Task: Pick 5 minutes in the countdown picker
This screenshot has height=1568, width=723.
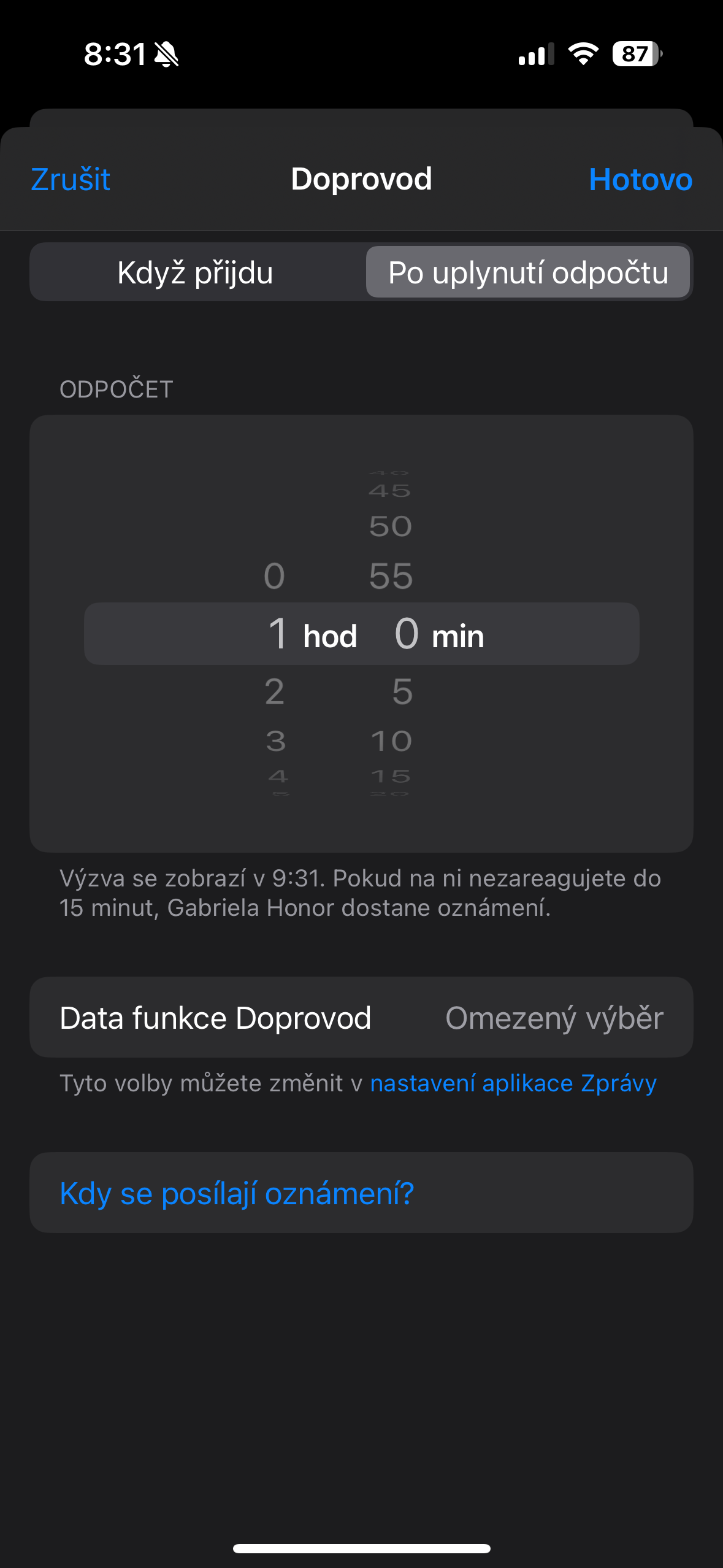Action: (x=402, y=692)
